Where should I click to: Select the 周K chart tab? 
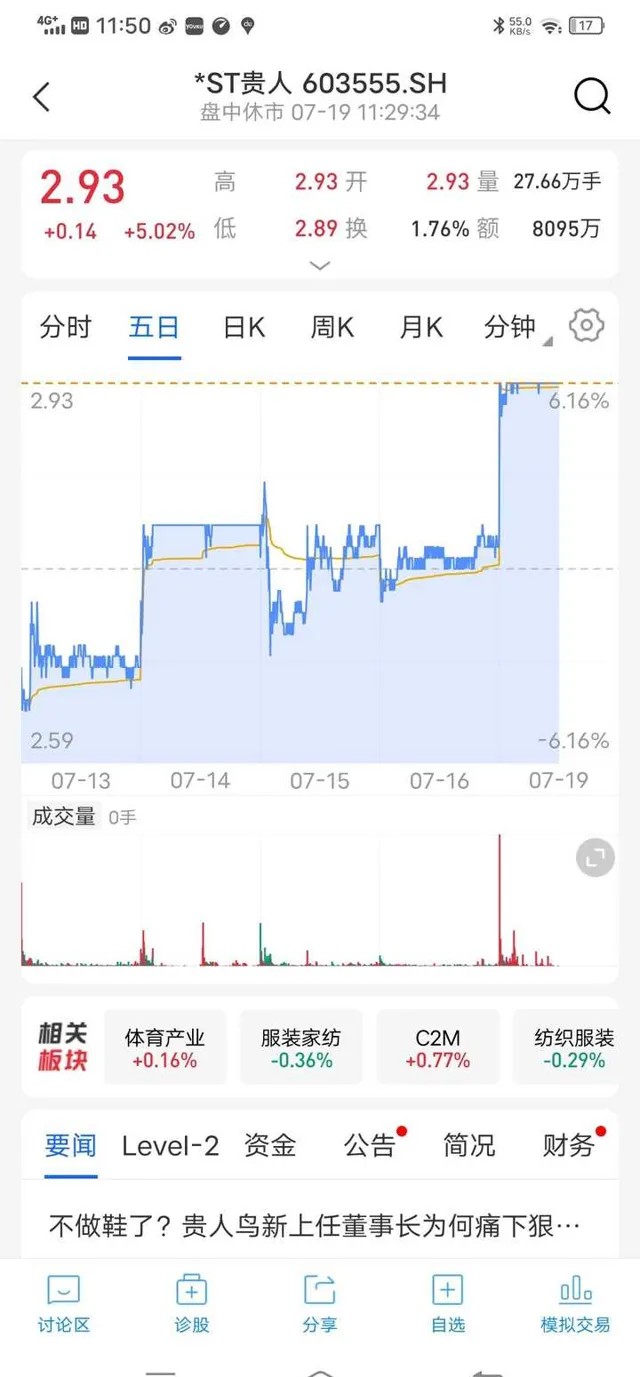pos(333,327)
